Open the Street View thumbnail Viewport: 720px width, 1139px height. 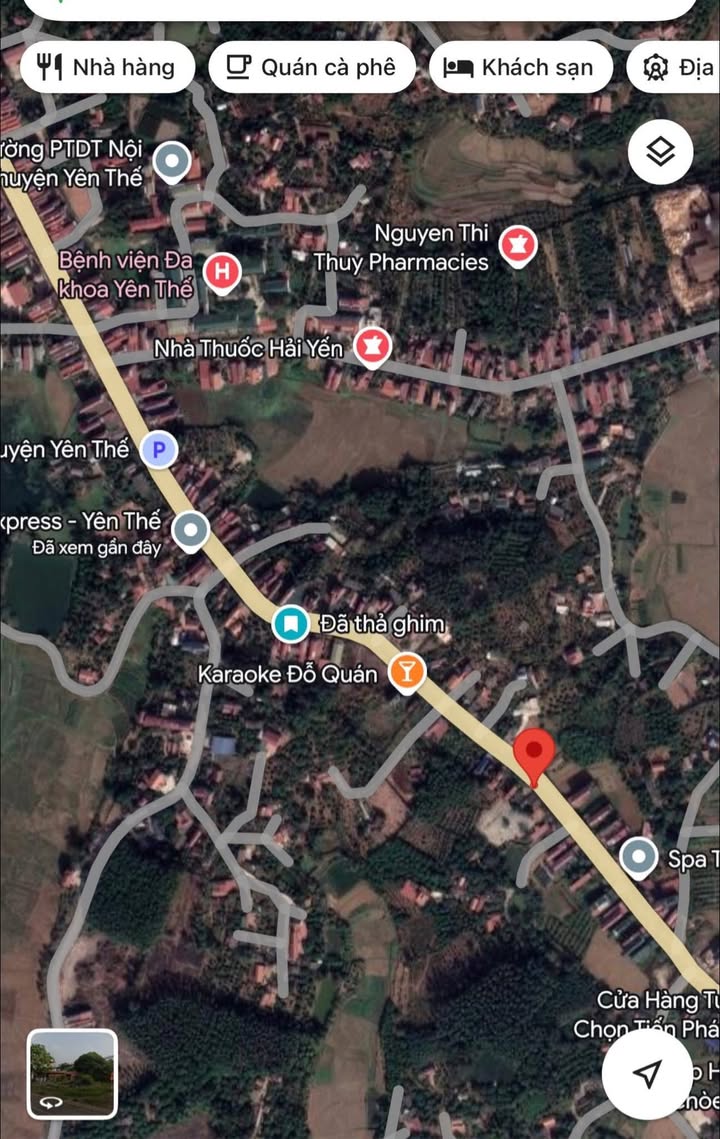tap(72, 1073)
